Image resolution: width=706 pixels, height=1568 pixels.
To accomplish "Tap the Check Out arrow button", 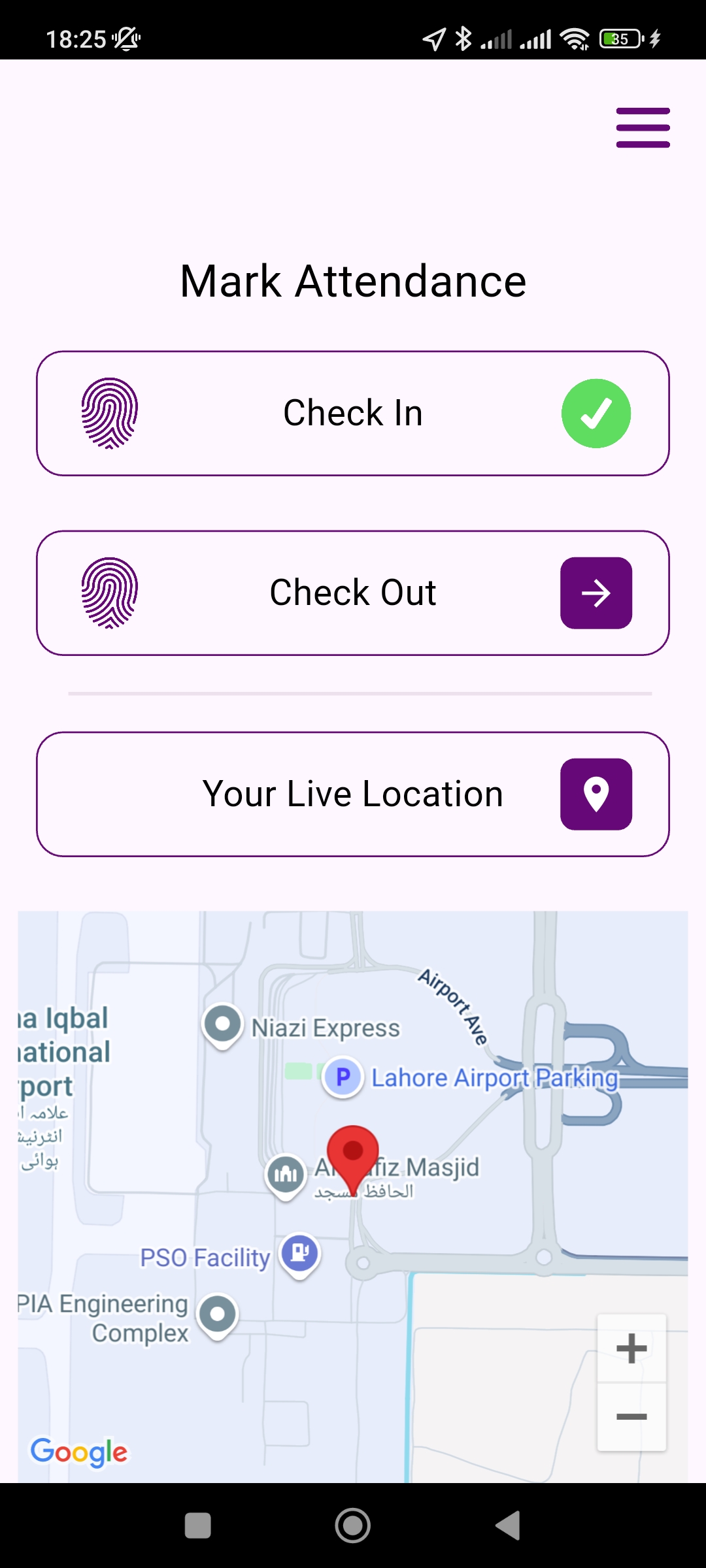I will point(596,593).
